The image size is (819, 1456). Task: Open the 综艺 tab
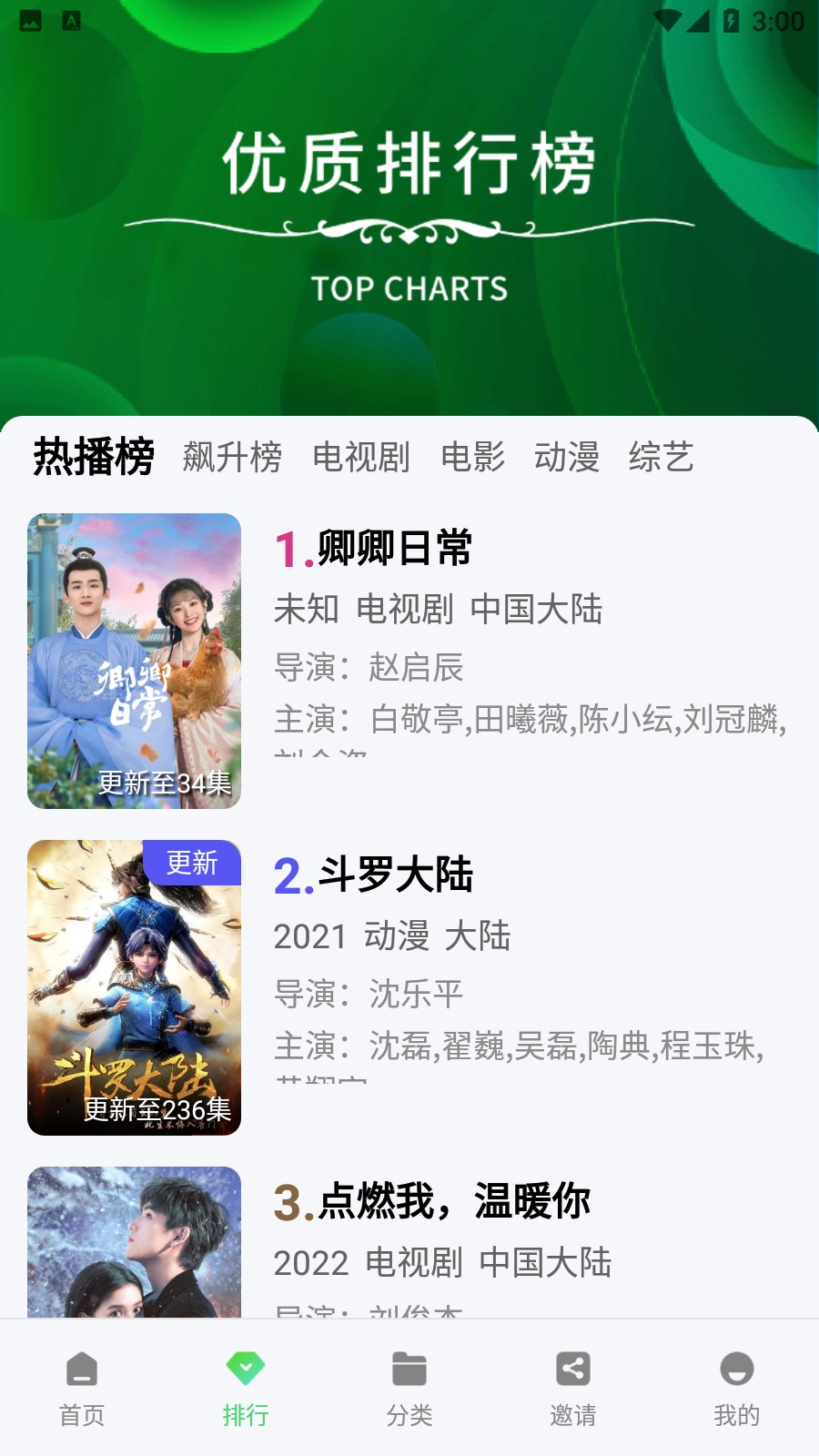coord(662,459)
